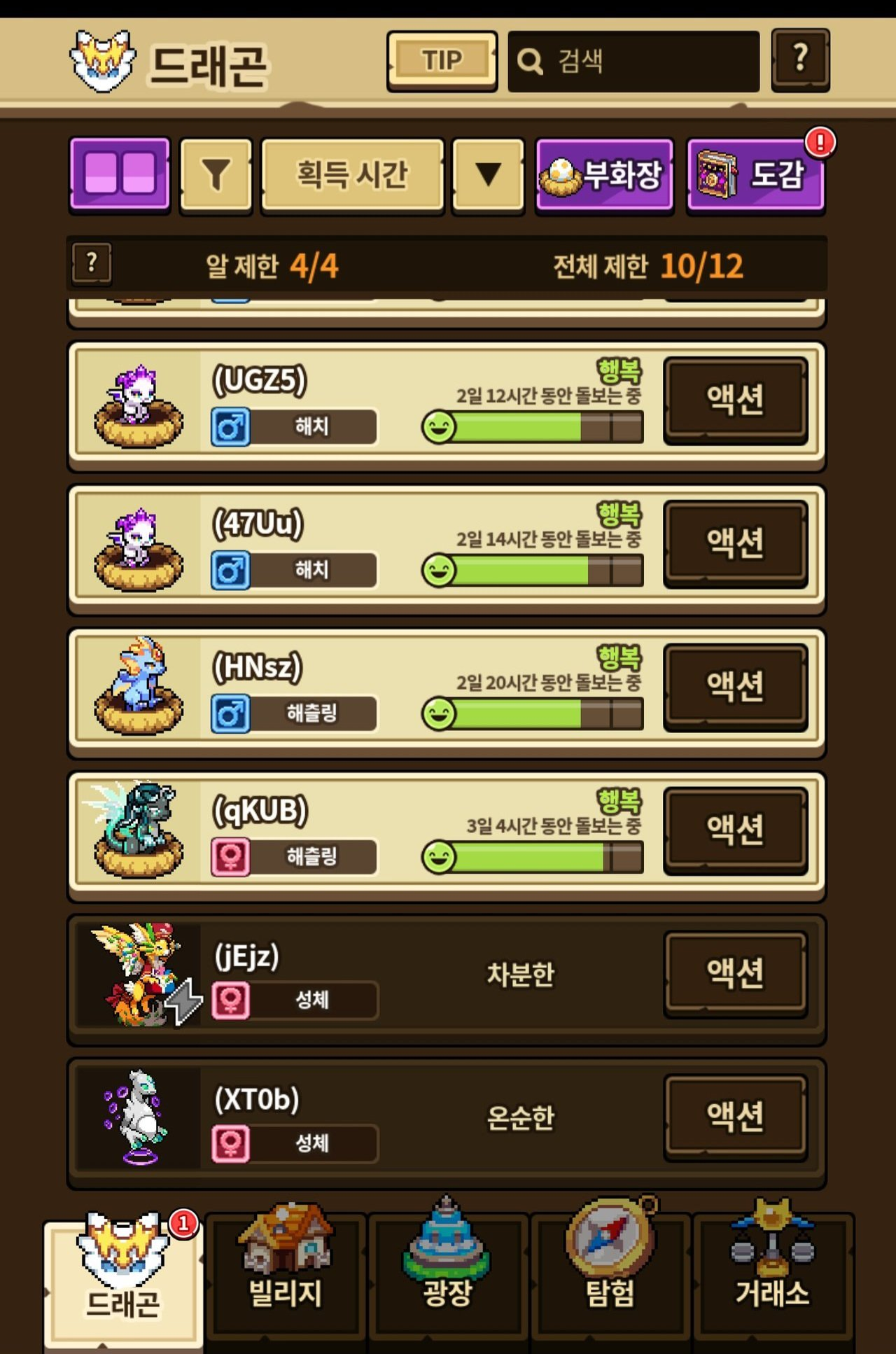Open the 도감 collection book

click(x=755, y=174)
